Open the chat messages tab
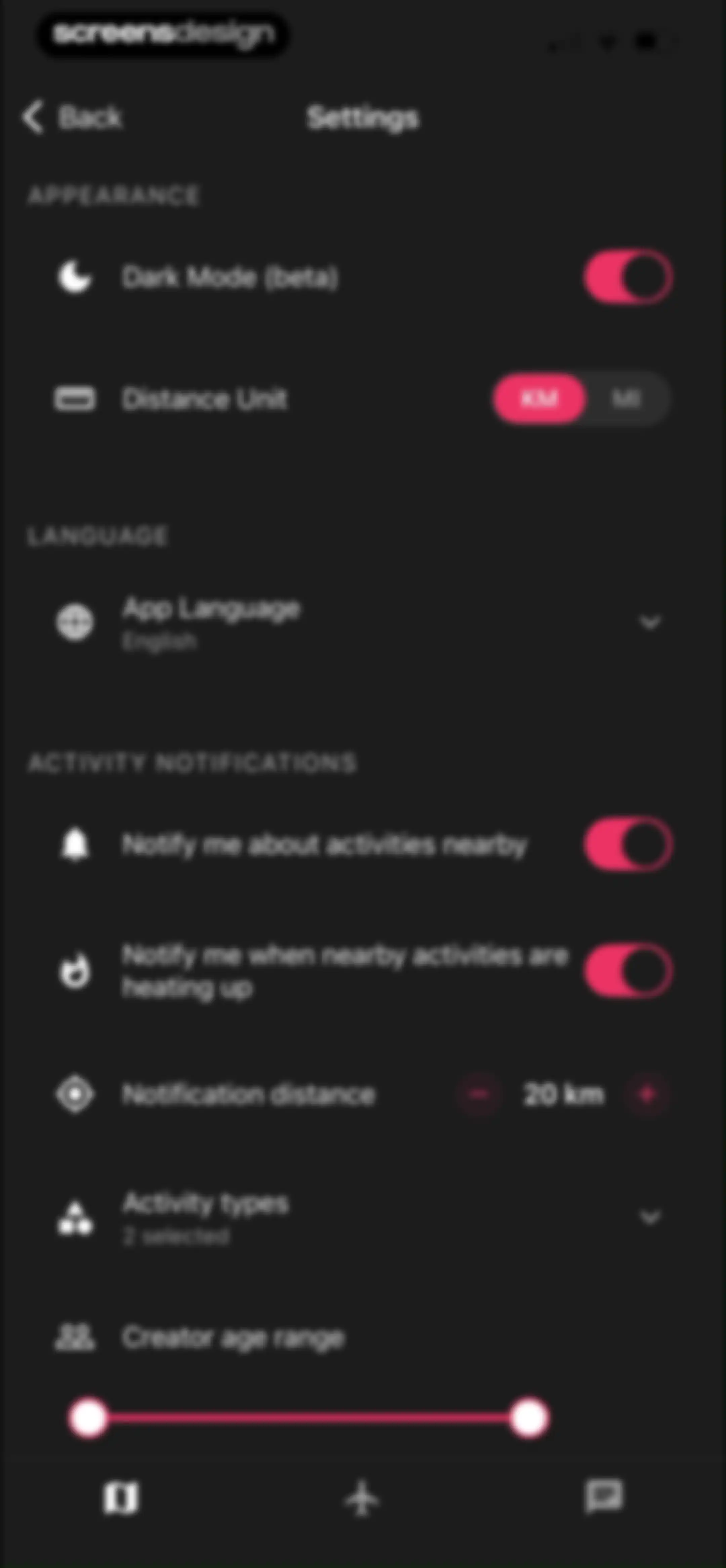This screenshot has height=1568, width=726. 604,1496
